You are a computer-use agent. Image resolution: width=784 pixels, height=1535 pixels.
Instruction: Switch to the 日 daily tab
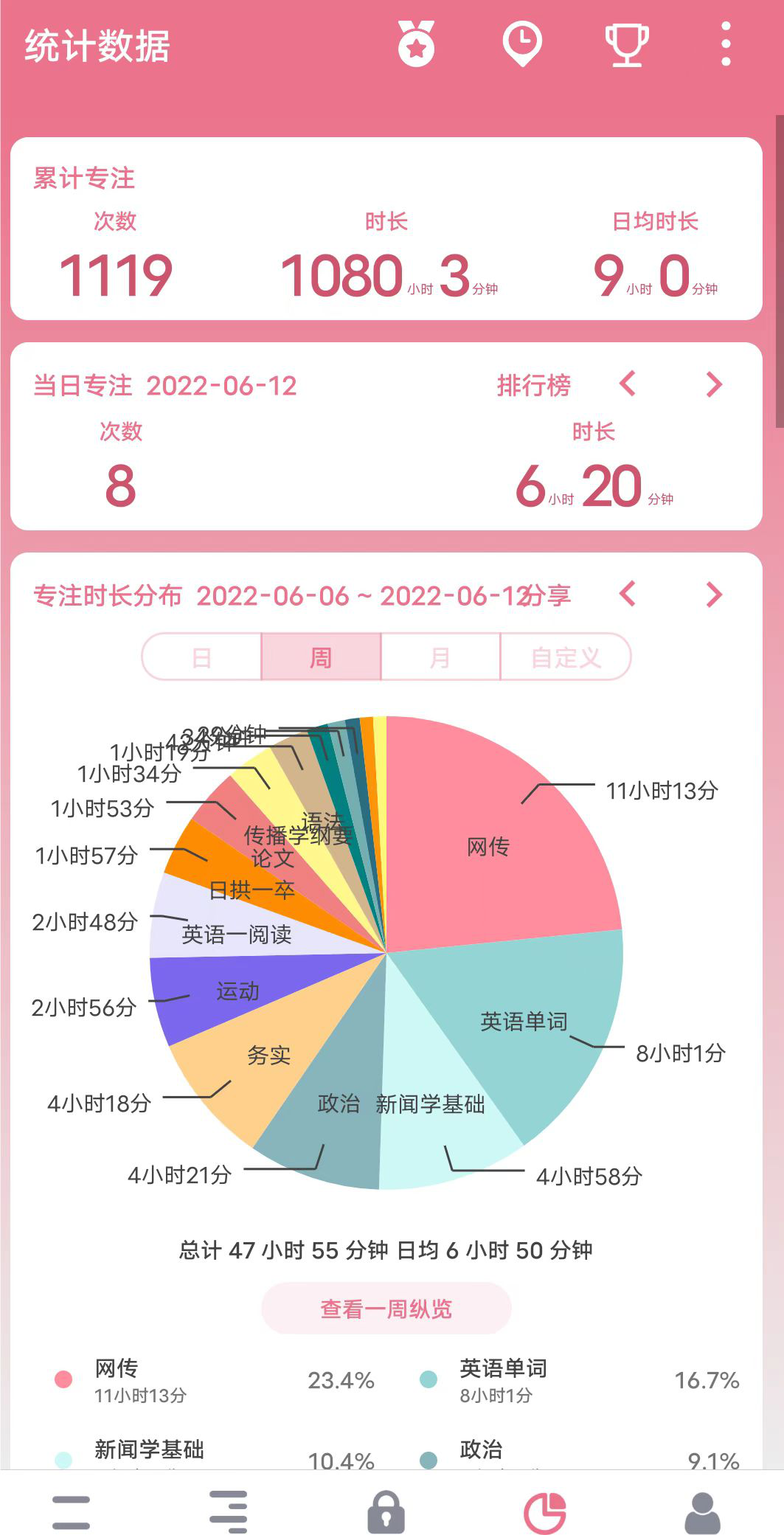point(201,656)
